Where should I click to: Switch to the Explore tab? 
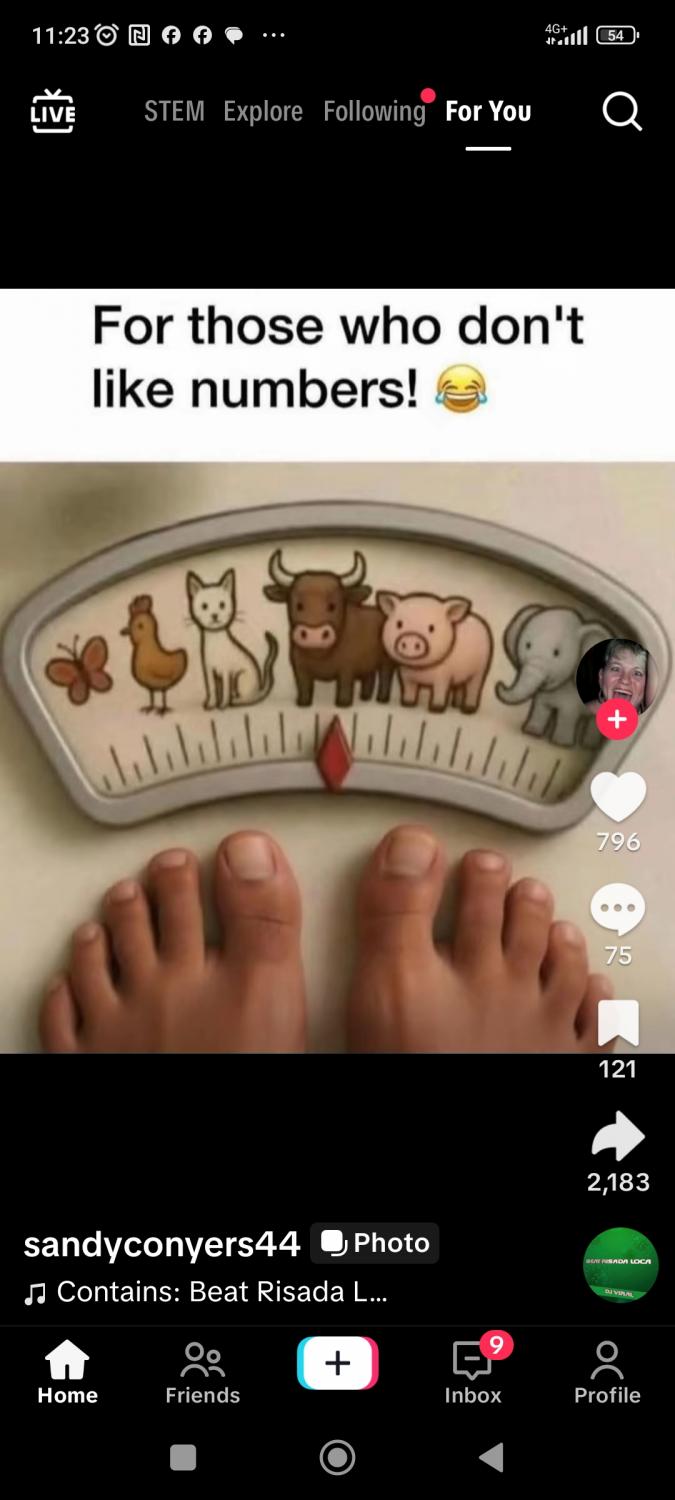pos(263,111)
